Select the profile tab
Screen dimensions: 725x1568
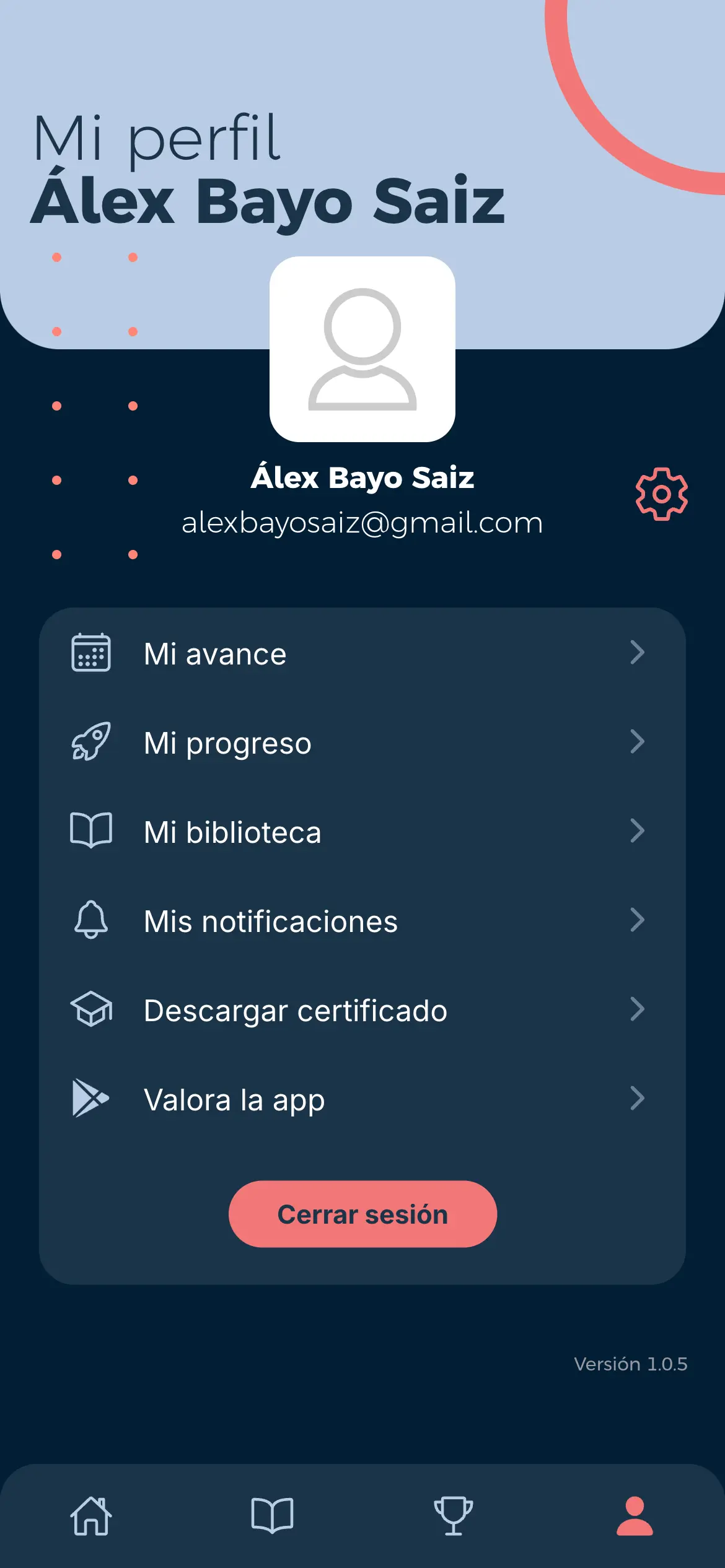pyautogui.click(x=635, y=1515)
